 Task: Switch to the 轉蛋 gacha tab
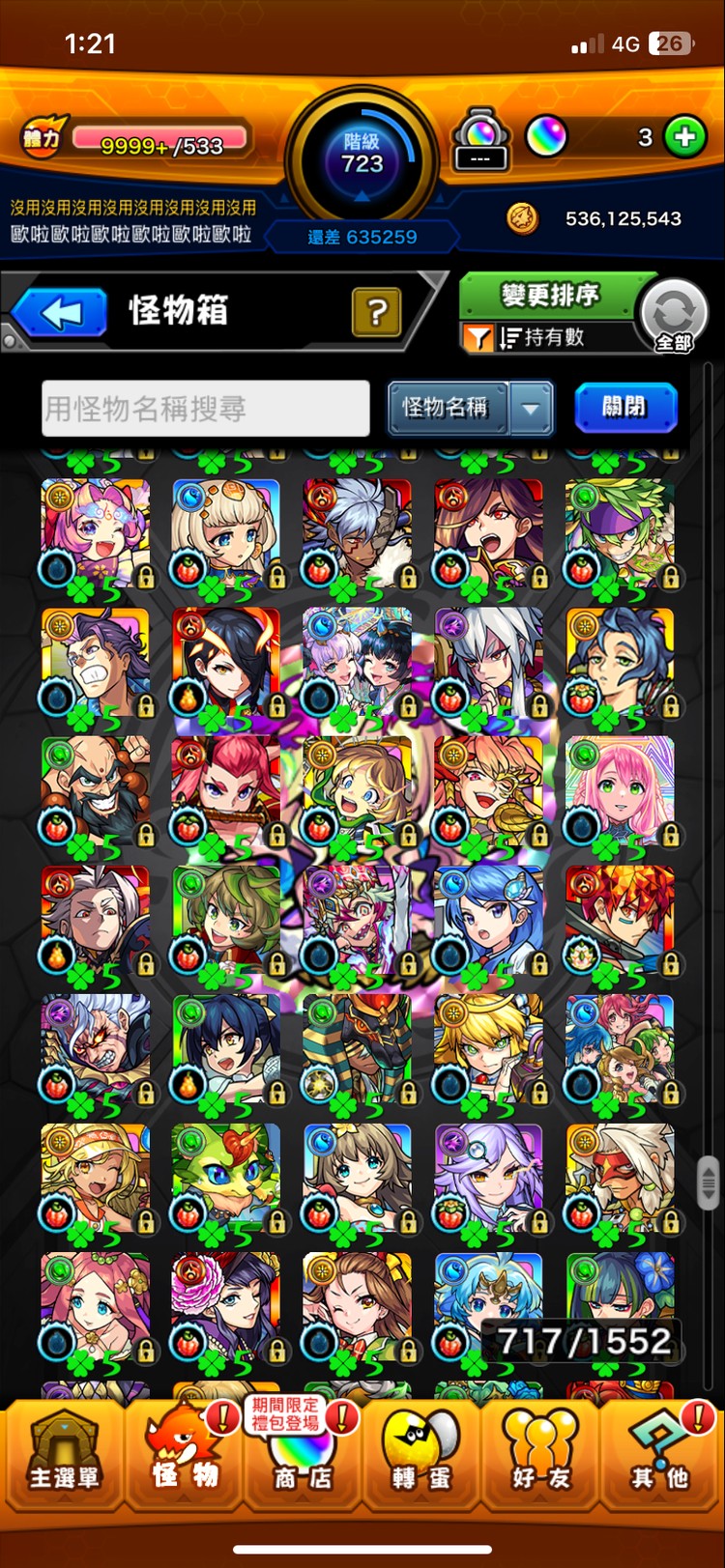pyautogui.click(x=421, y=1453)
